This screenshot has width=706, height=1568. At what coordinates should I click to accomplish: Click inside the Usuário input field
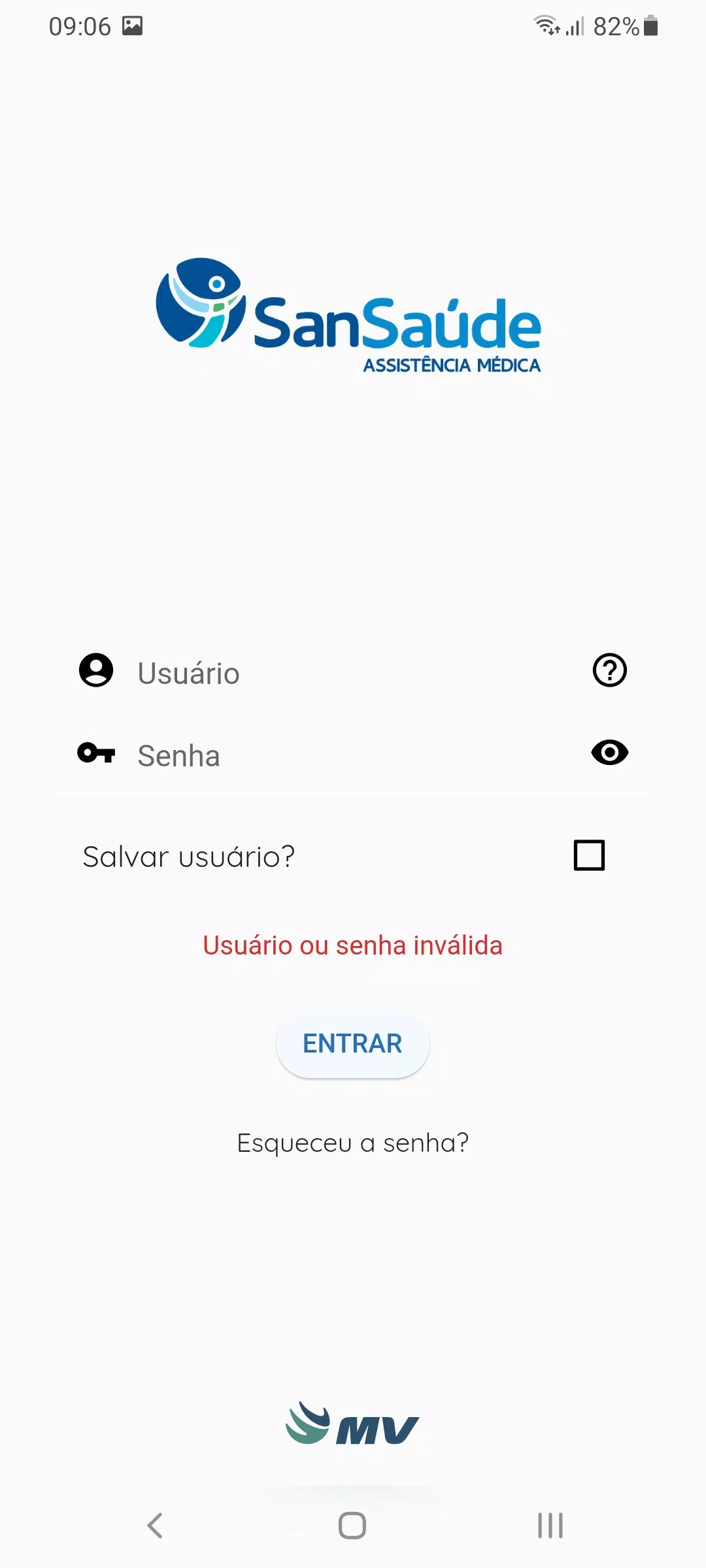pyautogui.click(x=294, y=673)
